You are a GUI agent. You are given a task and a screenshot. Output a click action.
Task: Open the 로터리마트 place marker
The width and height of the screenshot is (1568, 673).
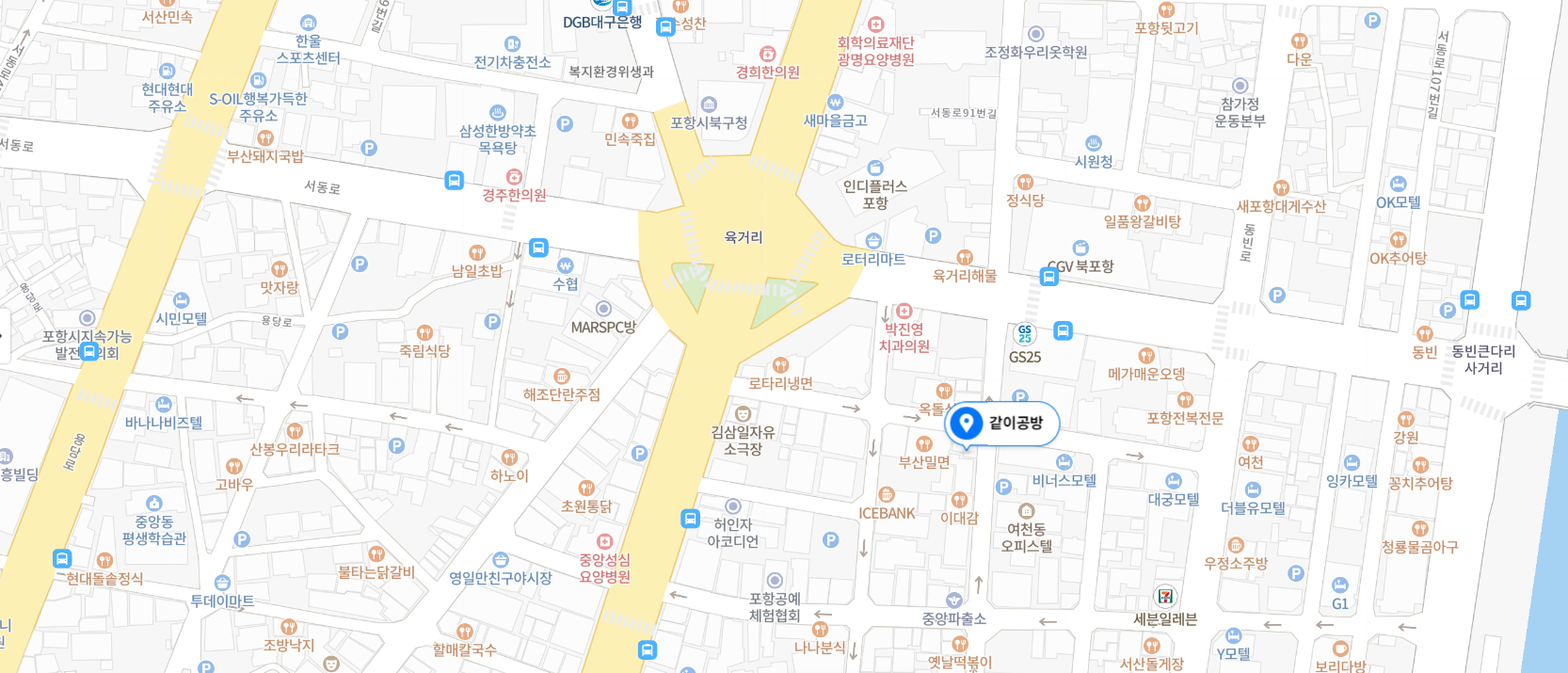[x=873, y=241]
